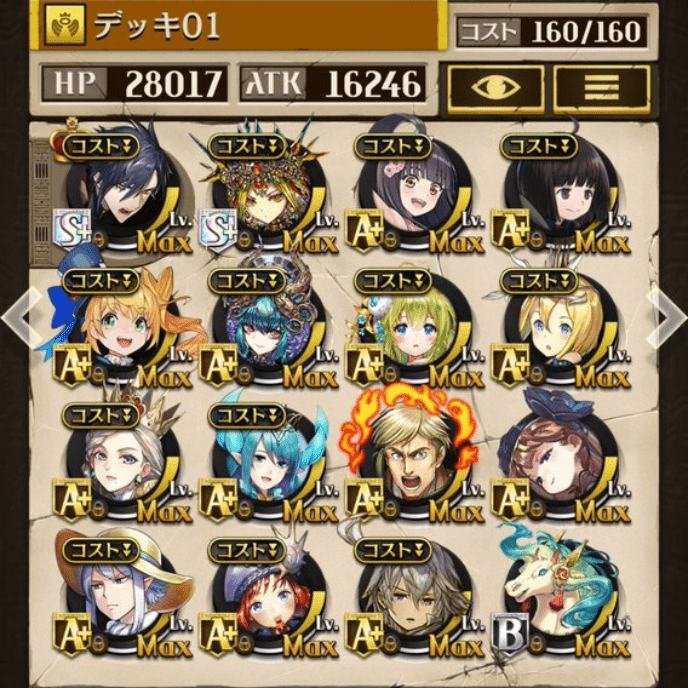Open the list menu button
688x688 pixels.
[601, 88]
